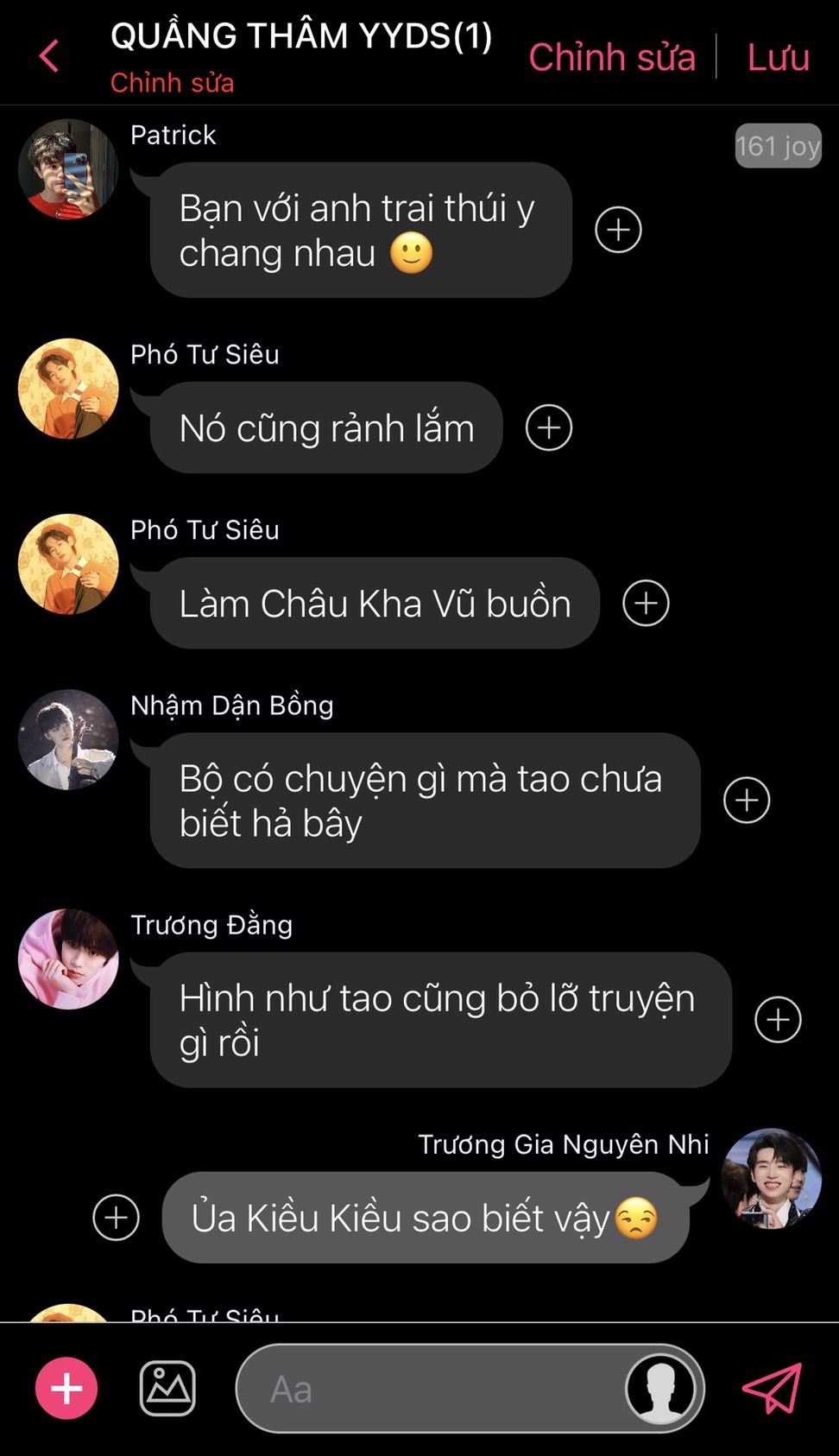839x1456 pixels.
Task: Tap plus beside Nhậm Dận Bồng's message
Action: tap(747, 801)
